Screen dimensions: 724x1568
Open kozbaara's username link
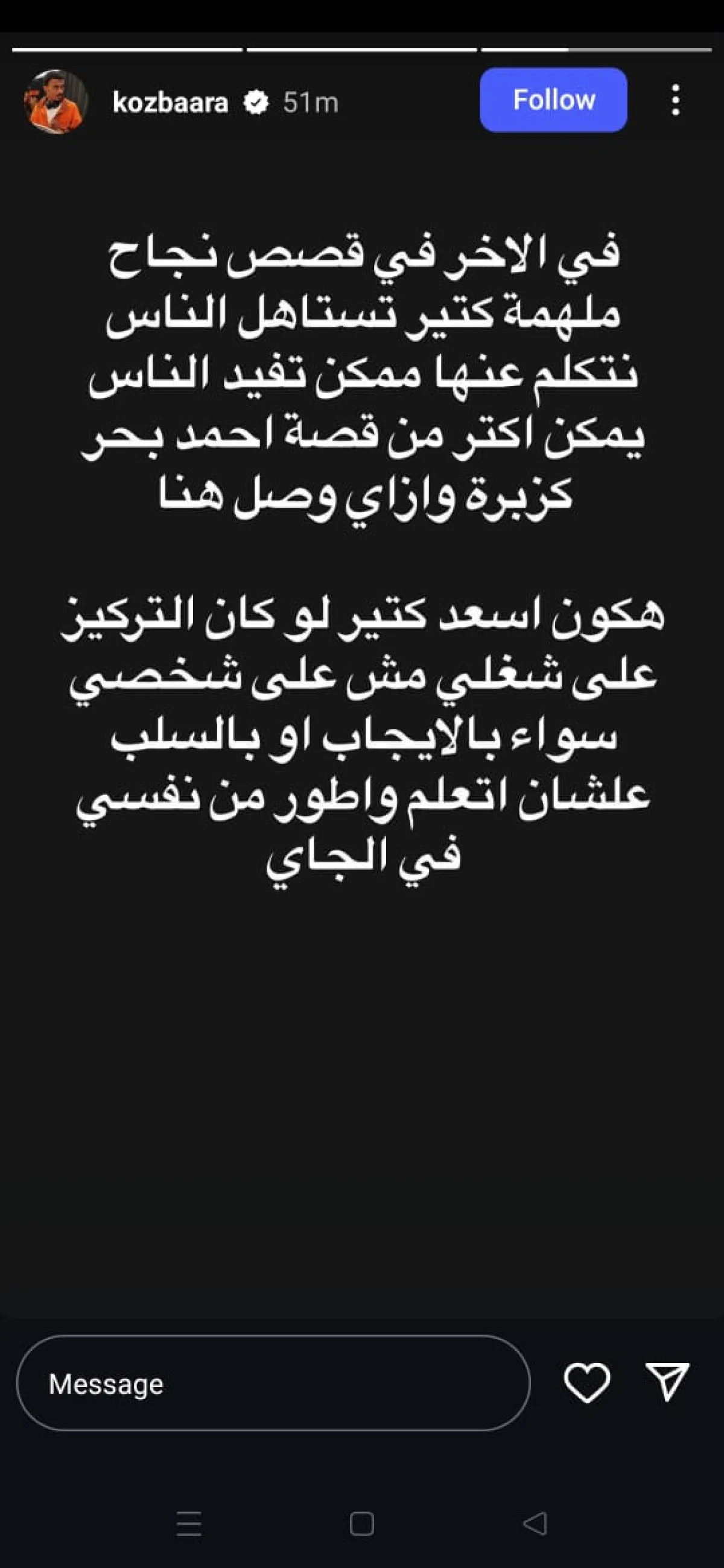[x=173, y=102]
